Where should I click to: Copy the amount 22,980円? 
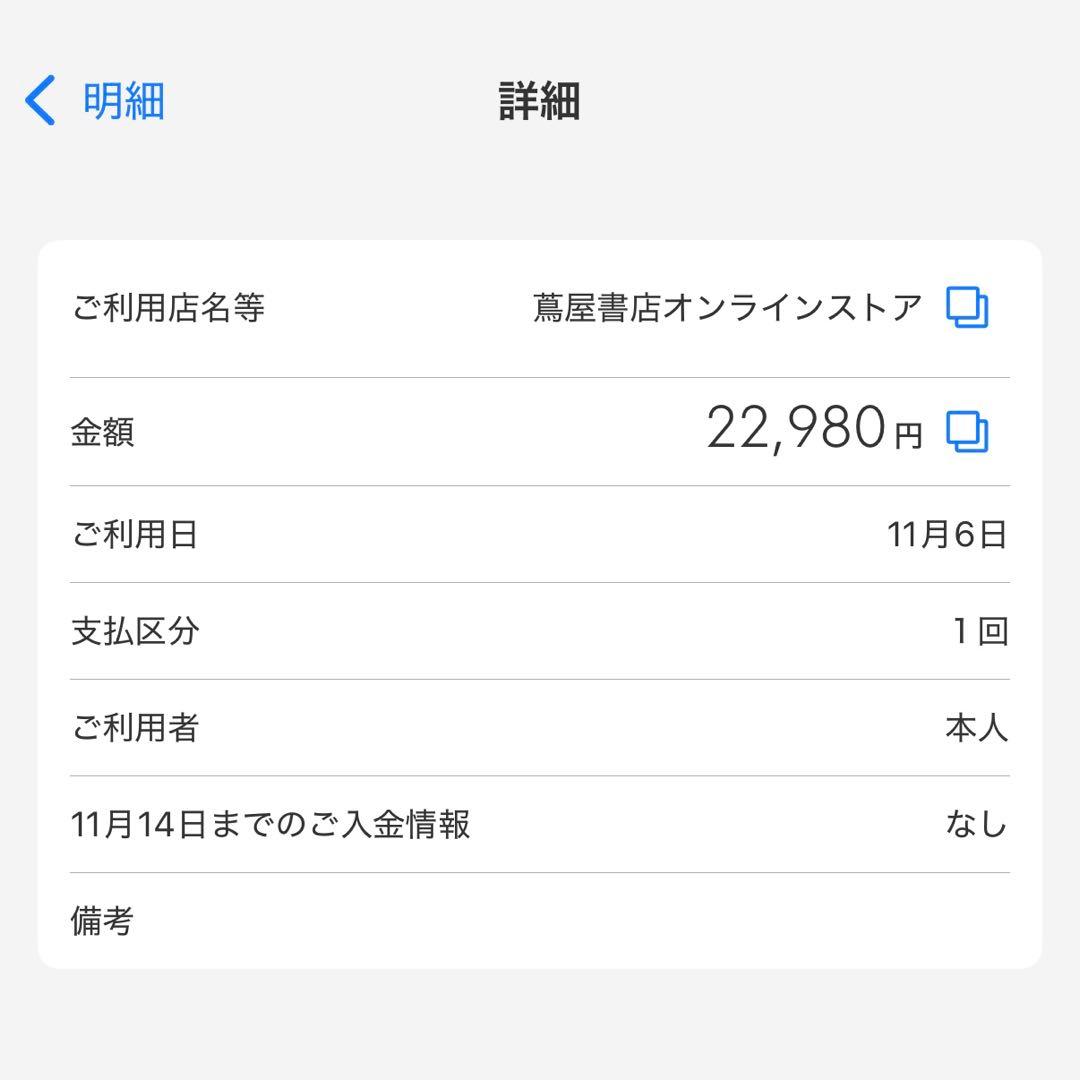(x=967, y=432)
